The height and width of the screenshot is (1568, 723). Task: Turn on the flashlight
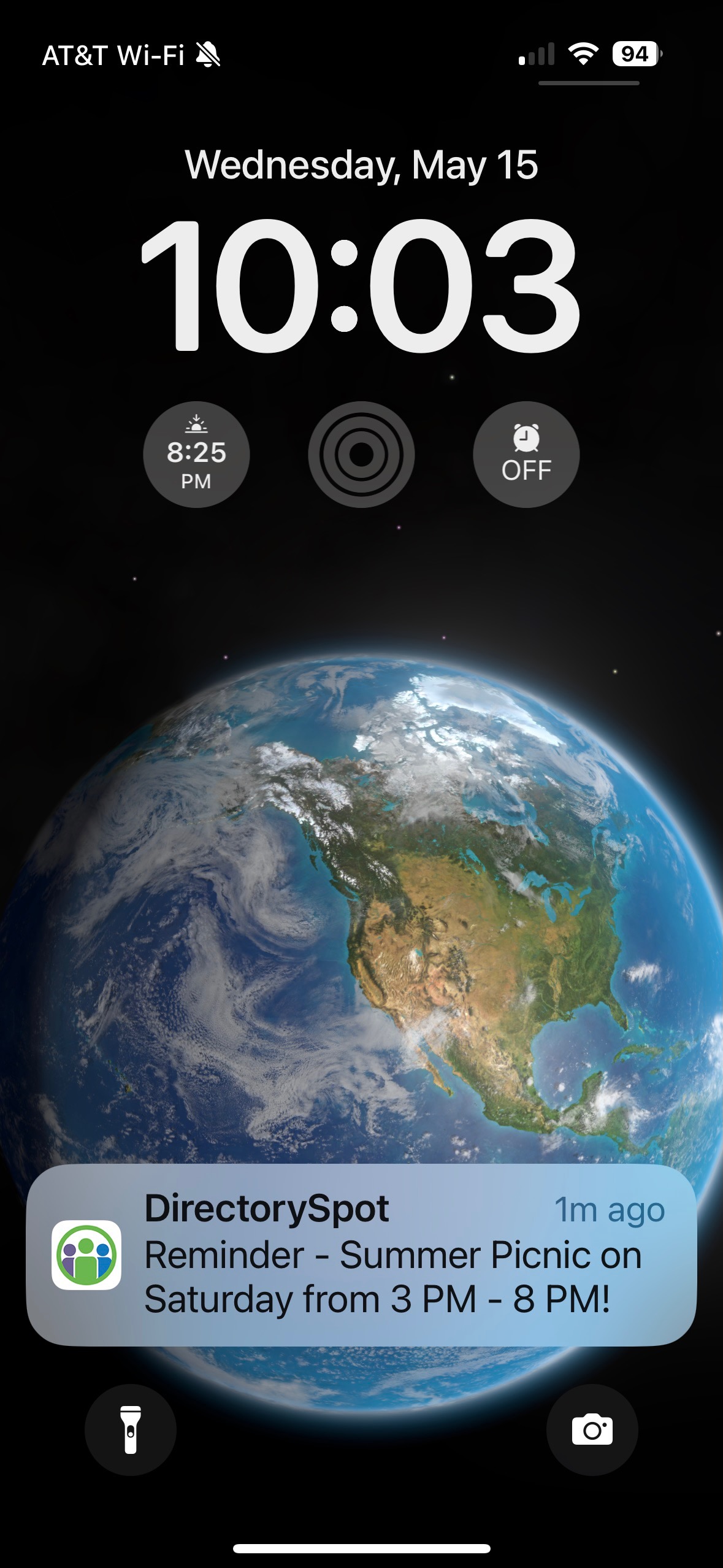click(x=131, y=1430)
